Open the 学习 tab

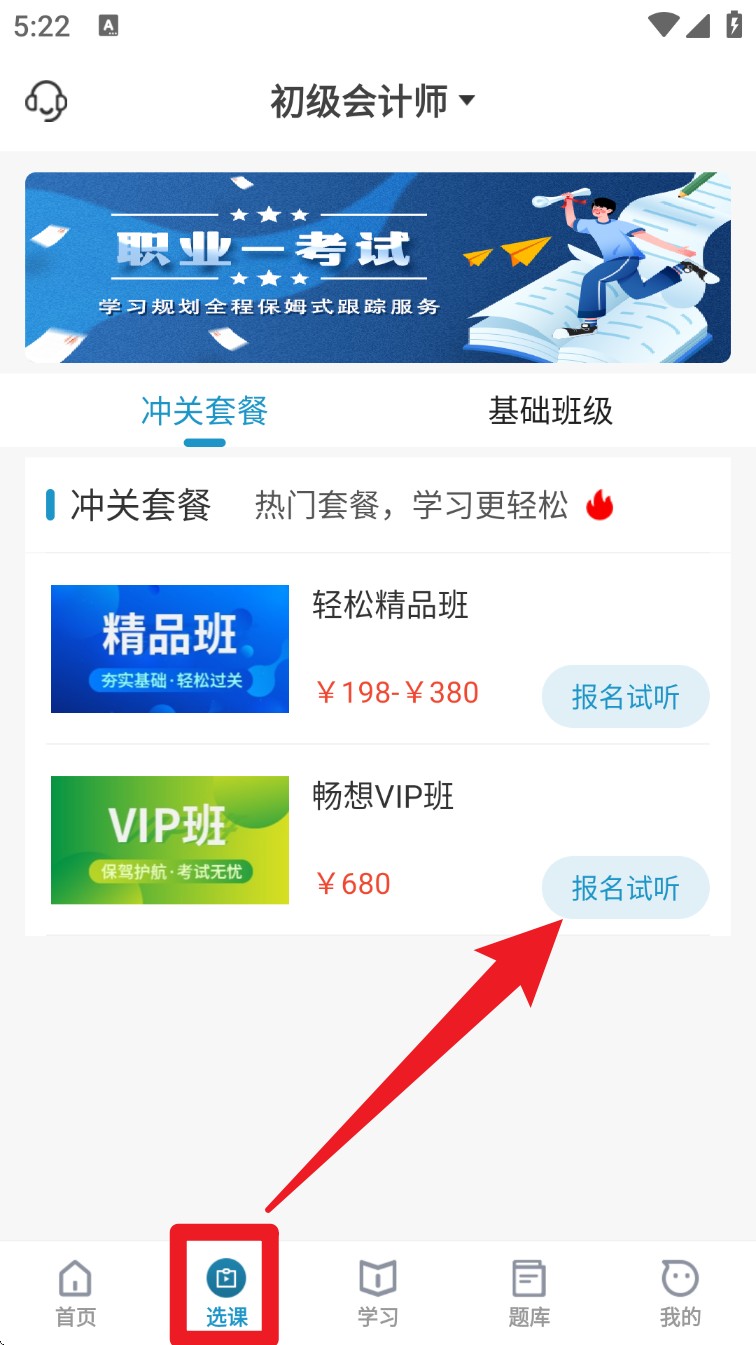378,1292
